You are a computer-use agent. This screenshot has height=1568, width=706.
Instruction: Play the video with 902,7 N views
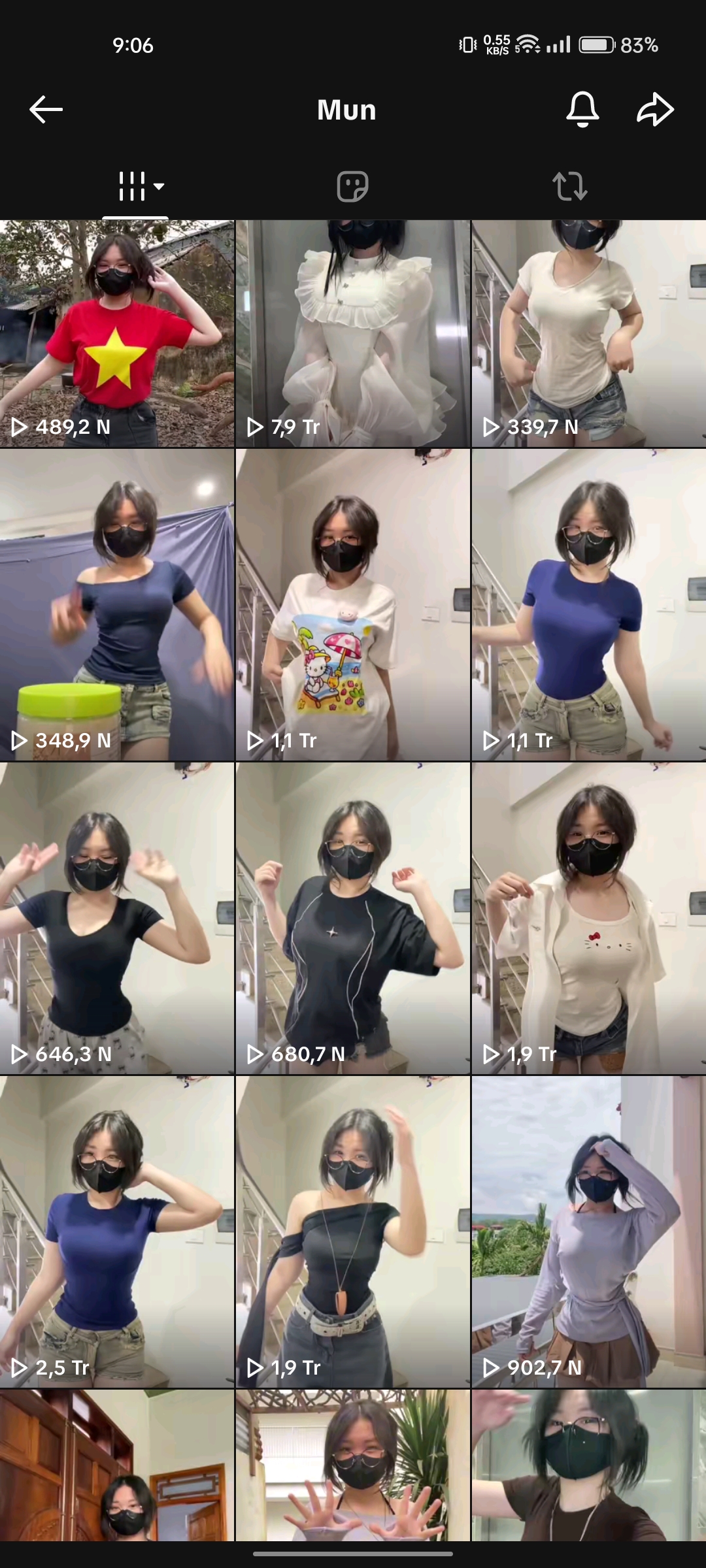(x=588, y=1232)
